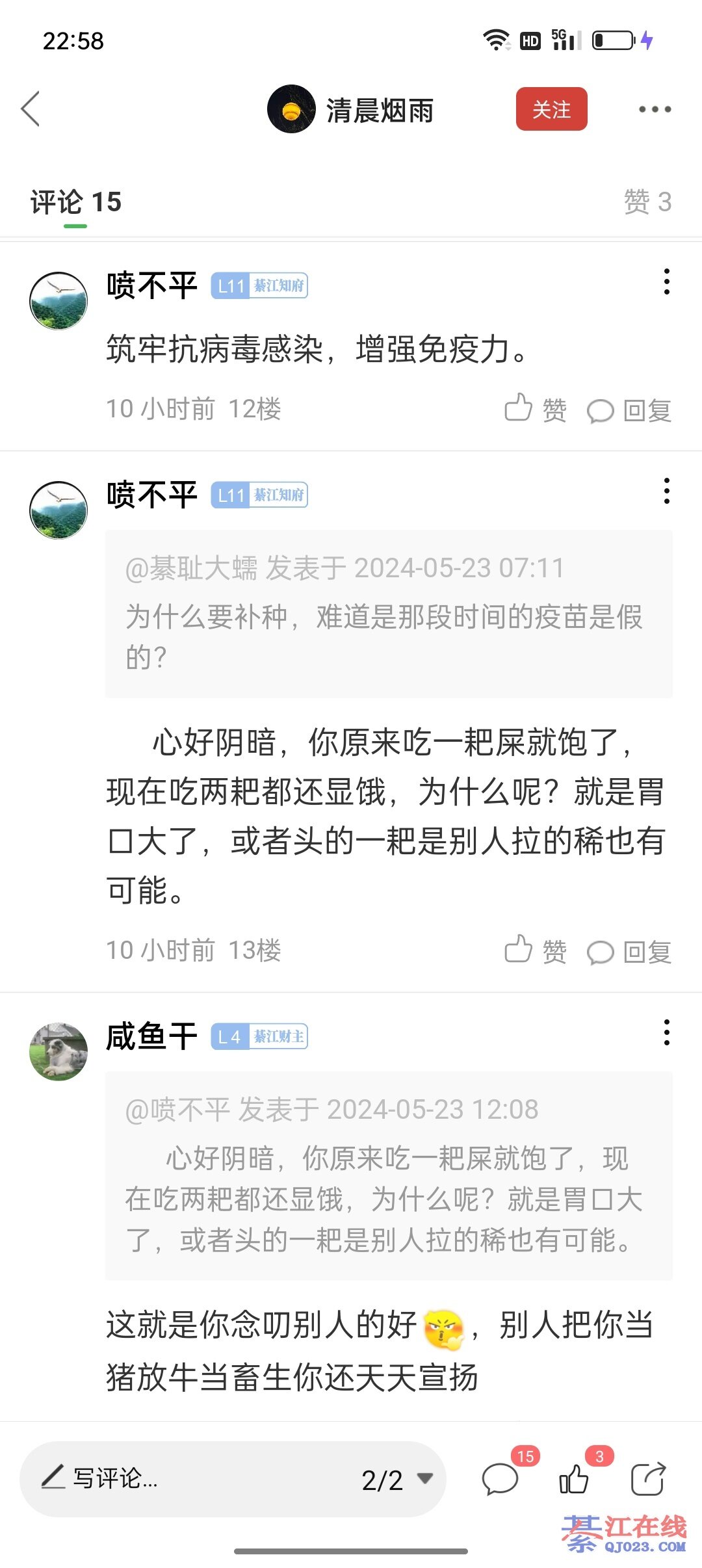Select the 评论 15 tab
This screenshot has width=702, height=1568.
[76, 203]
